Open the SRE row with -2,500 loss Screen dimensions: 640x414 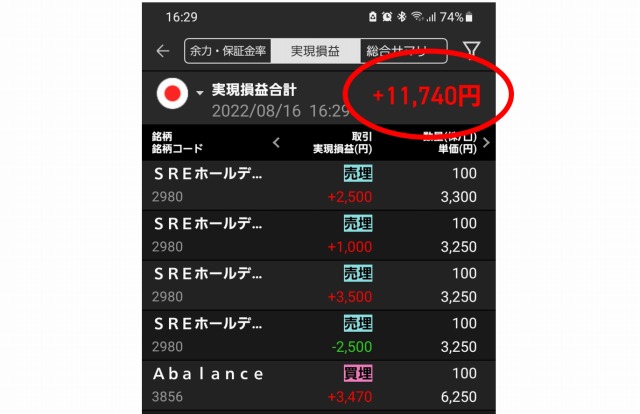[x=320, y=336]
